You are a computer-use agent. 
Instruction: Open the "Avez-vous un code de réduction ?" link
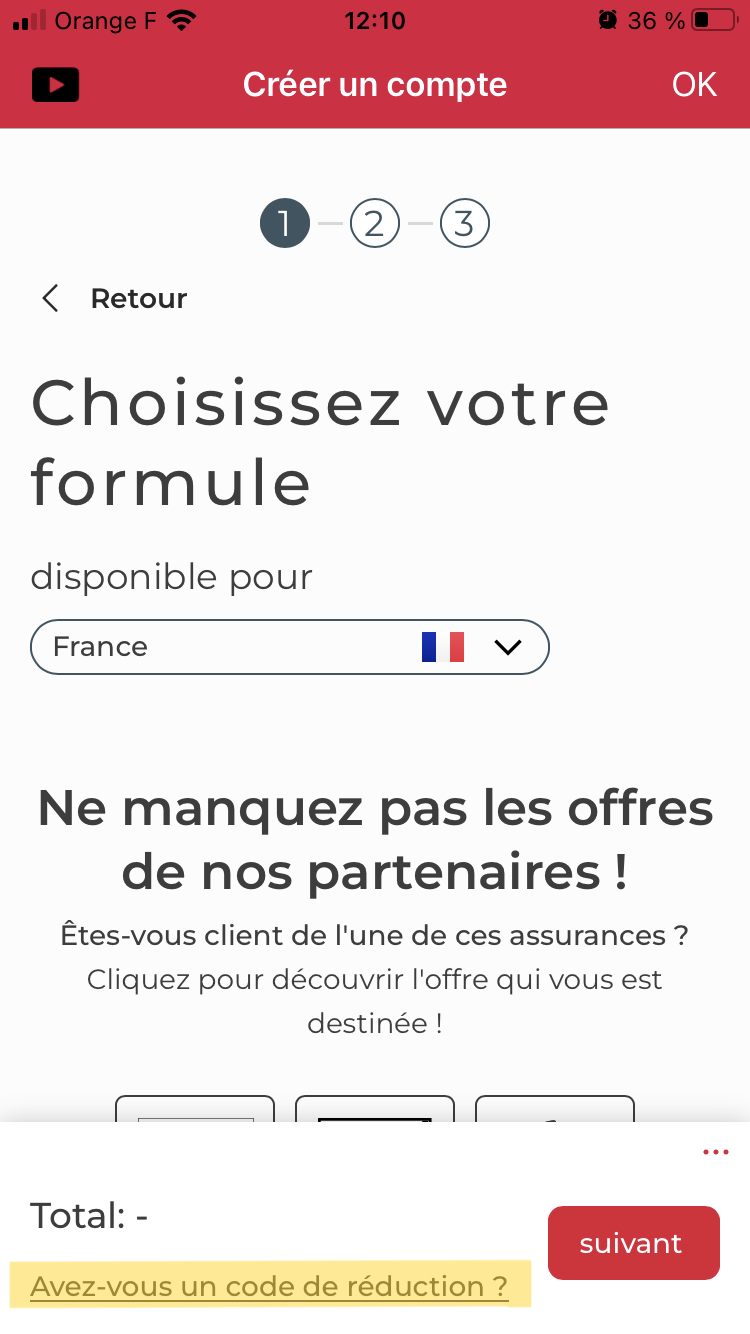[x=270, y=1287]
